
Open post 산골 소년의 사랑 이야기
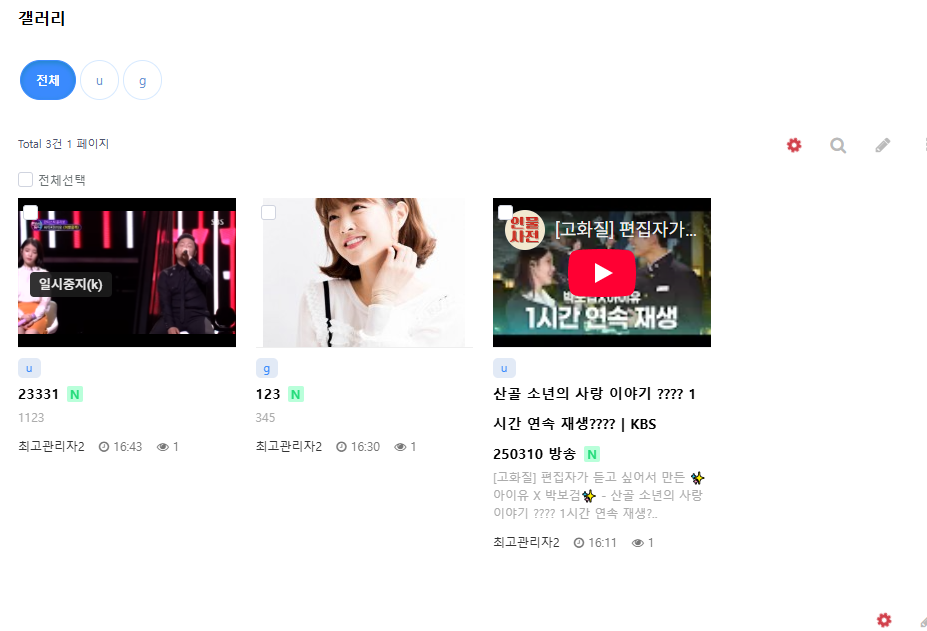click(595, 423)
